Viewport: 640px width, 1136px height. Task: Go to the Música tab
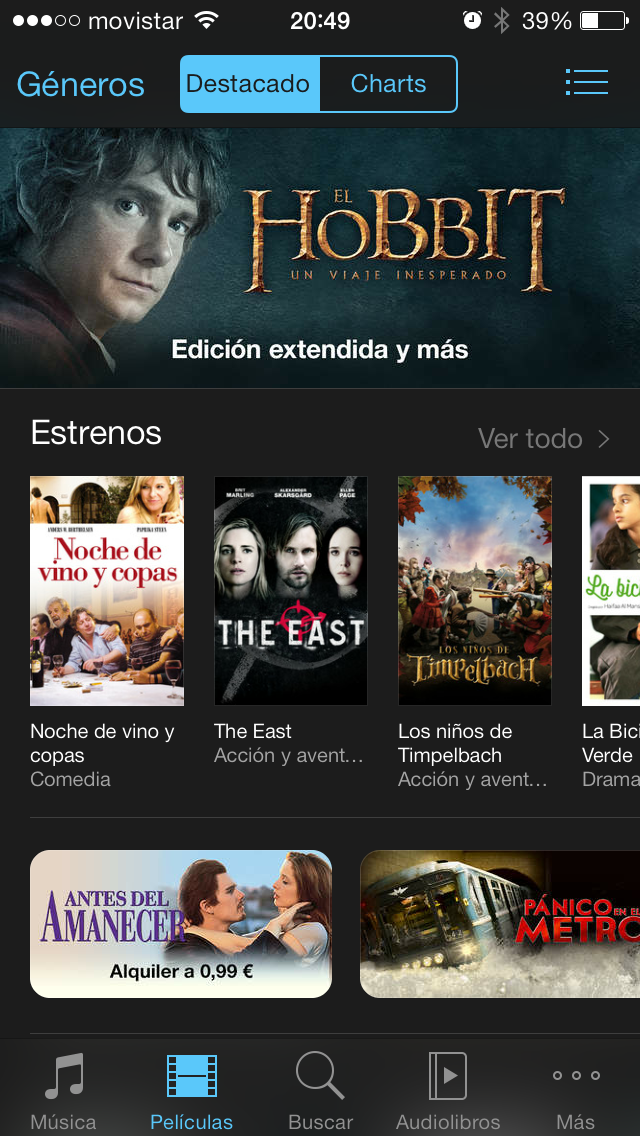[x=64, y=1090]
